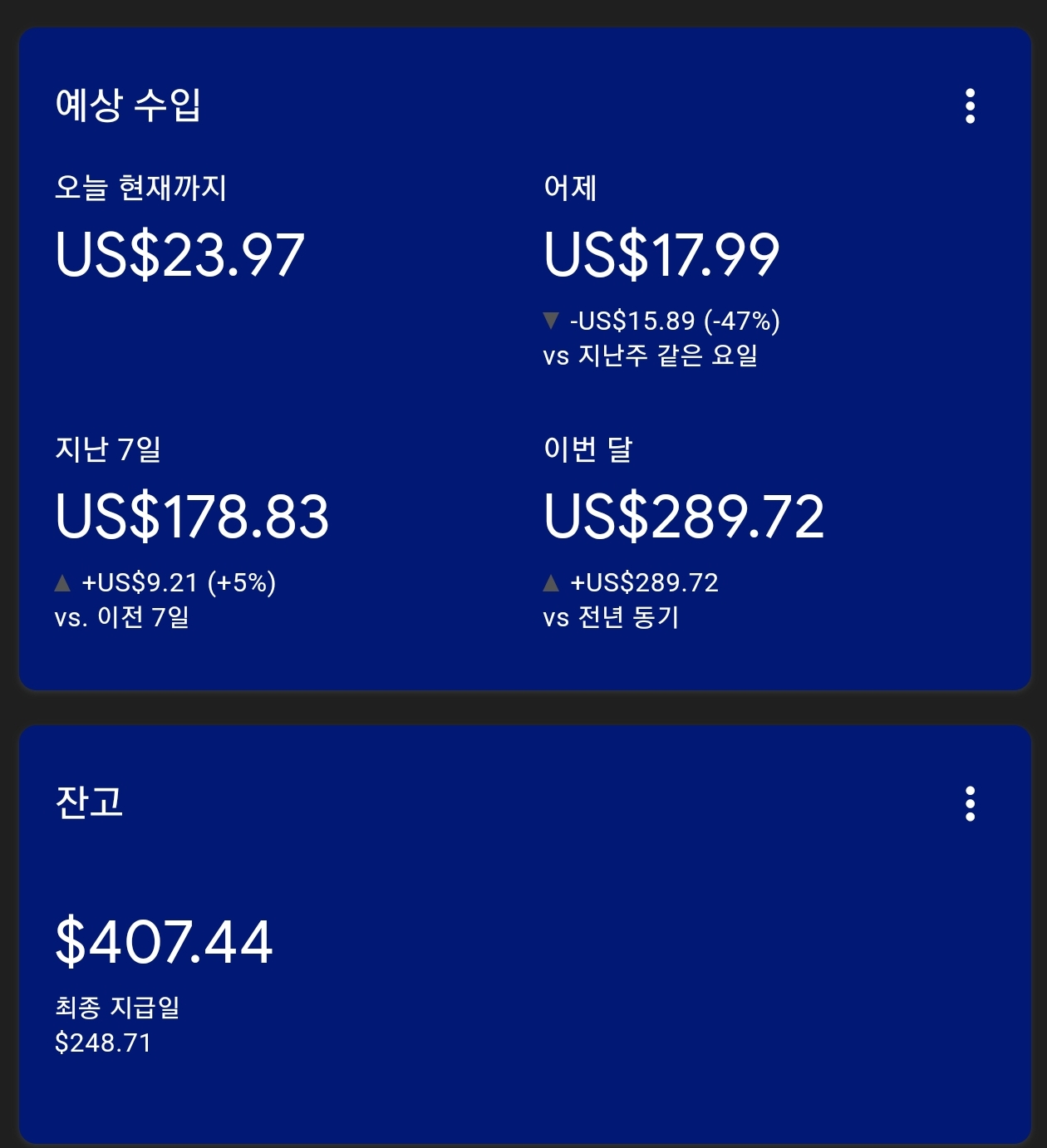Viewport: 1047px width, 1148px height.
Task: Open the overflow menu on 예상 수입 card
Action: [970, 106]
